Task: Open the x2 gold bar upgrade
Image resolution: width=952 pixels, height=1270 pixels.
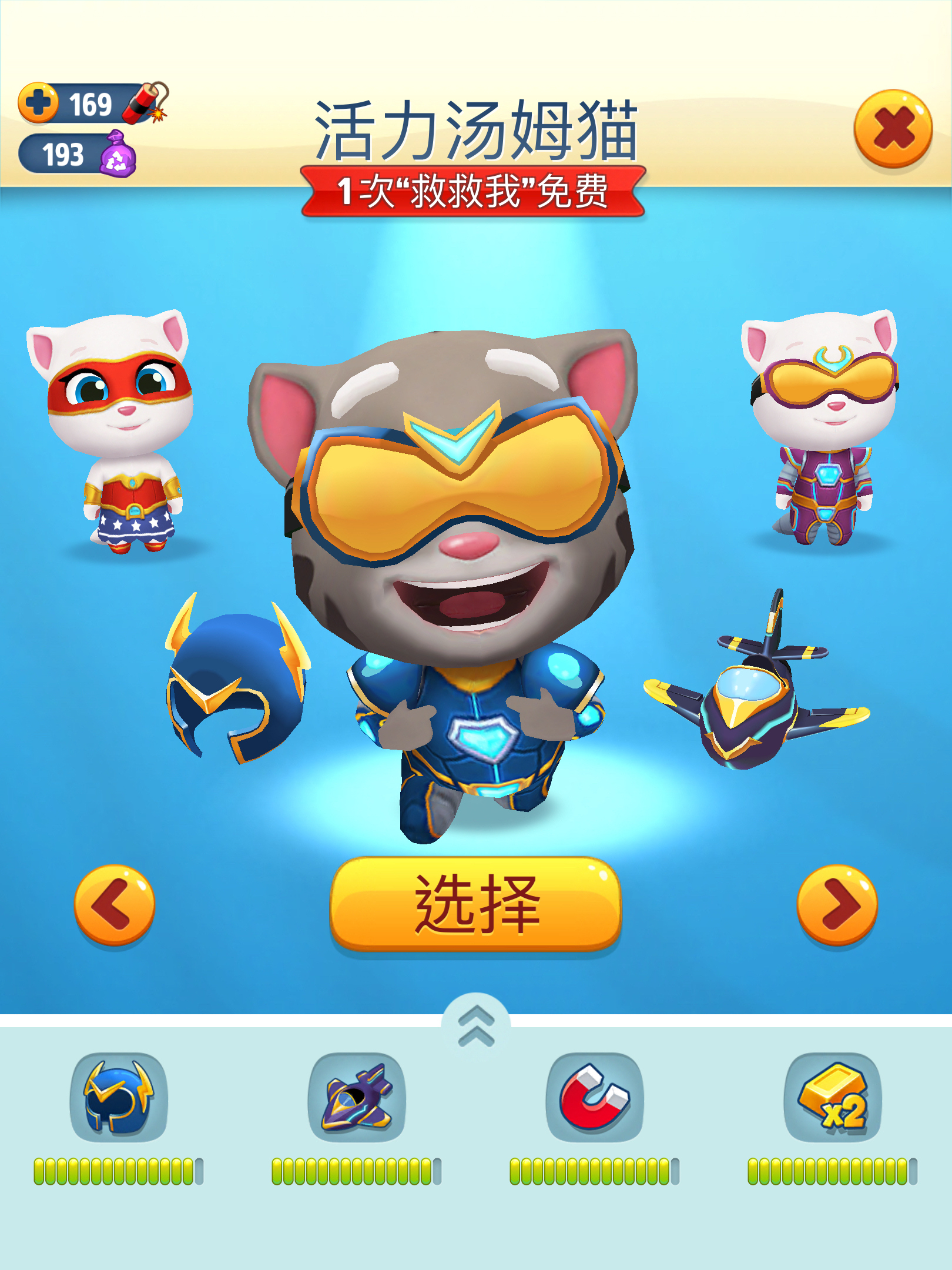Action: point(832,1097)
